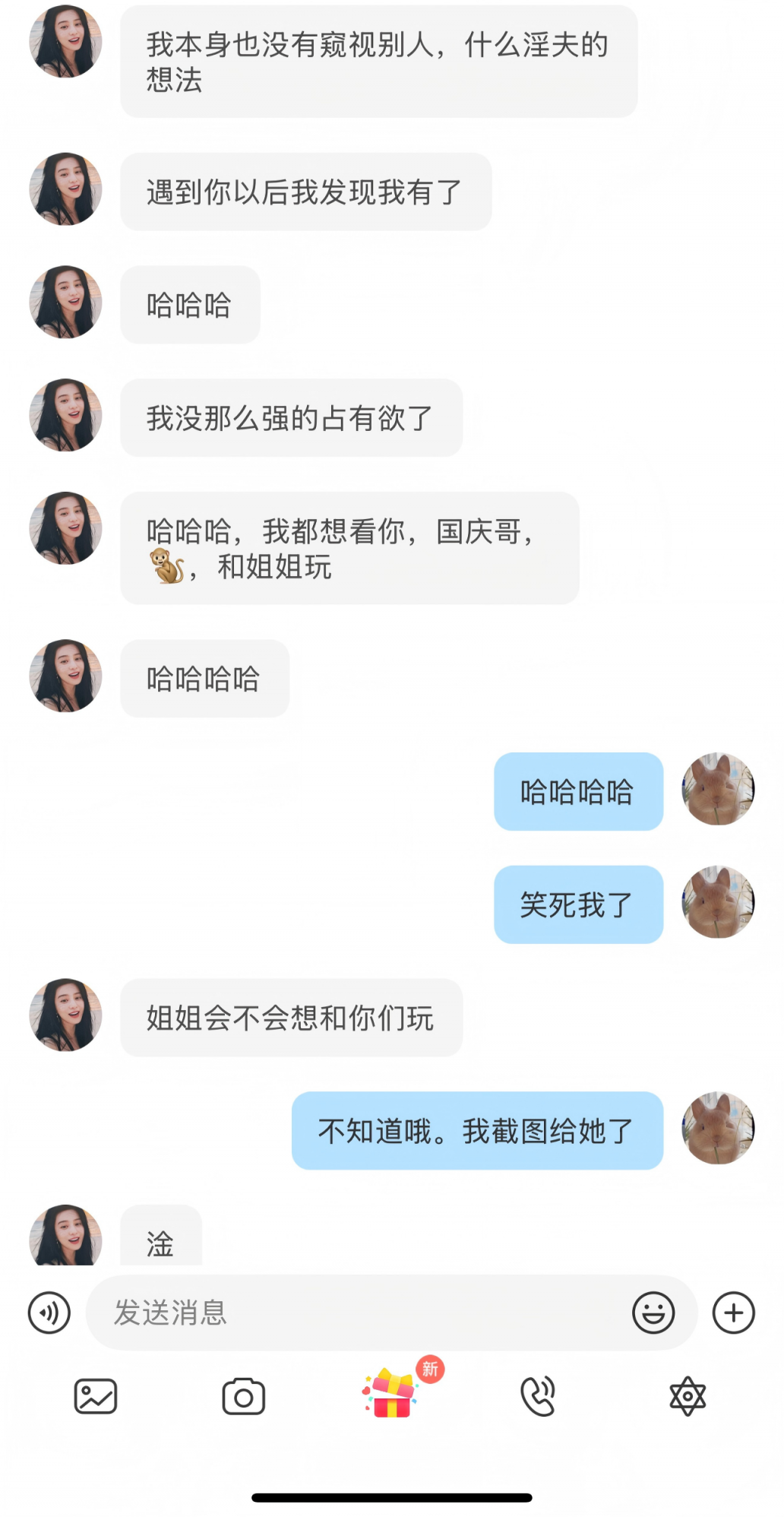The image size is (784, 1517).
Task: Open the plus attachment menu
Action: coord(733,1313)
